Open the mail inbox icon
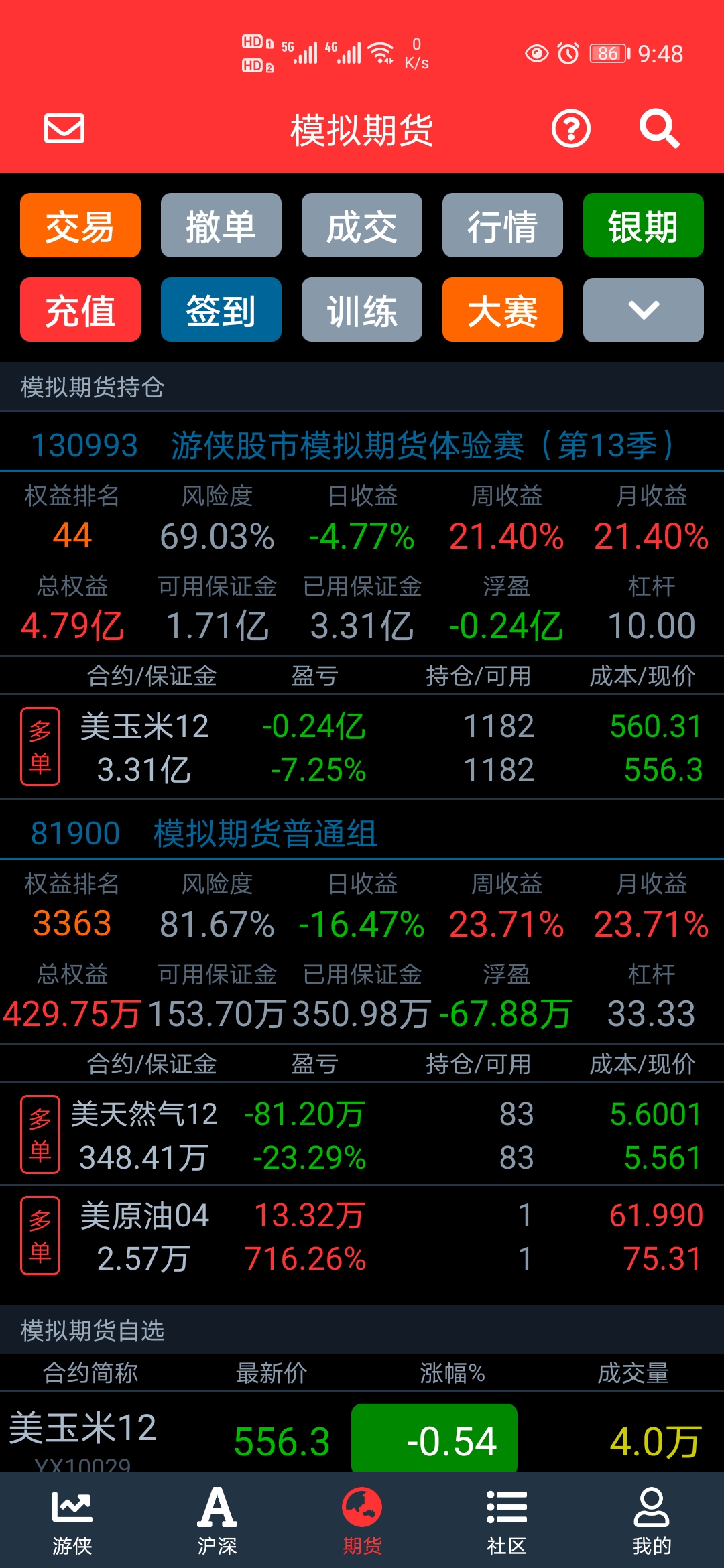724x1568 pixels. click(x=64, y=129)
